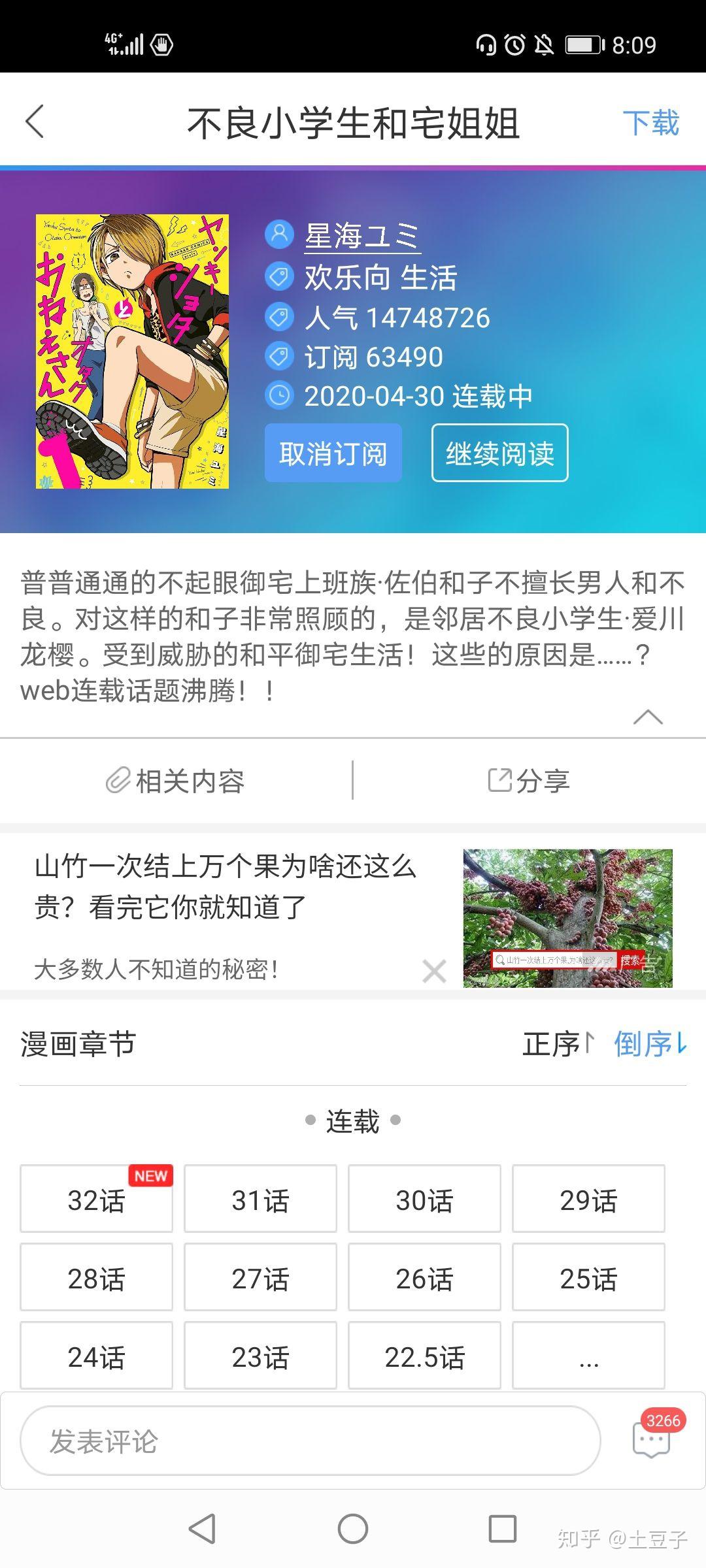Open 相关内容 related content

tap(175, 781)
